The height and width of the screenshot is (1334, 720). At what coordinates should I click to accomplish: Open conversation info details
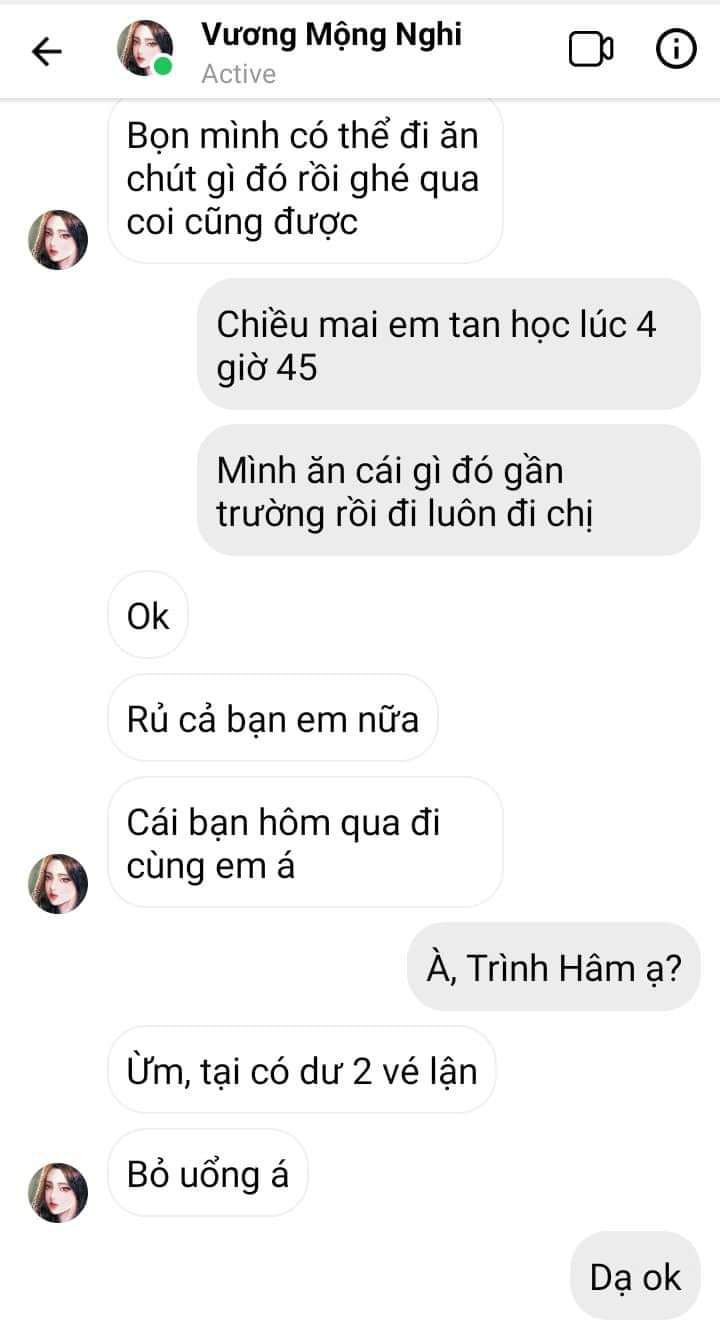click(x=675, y=49)
